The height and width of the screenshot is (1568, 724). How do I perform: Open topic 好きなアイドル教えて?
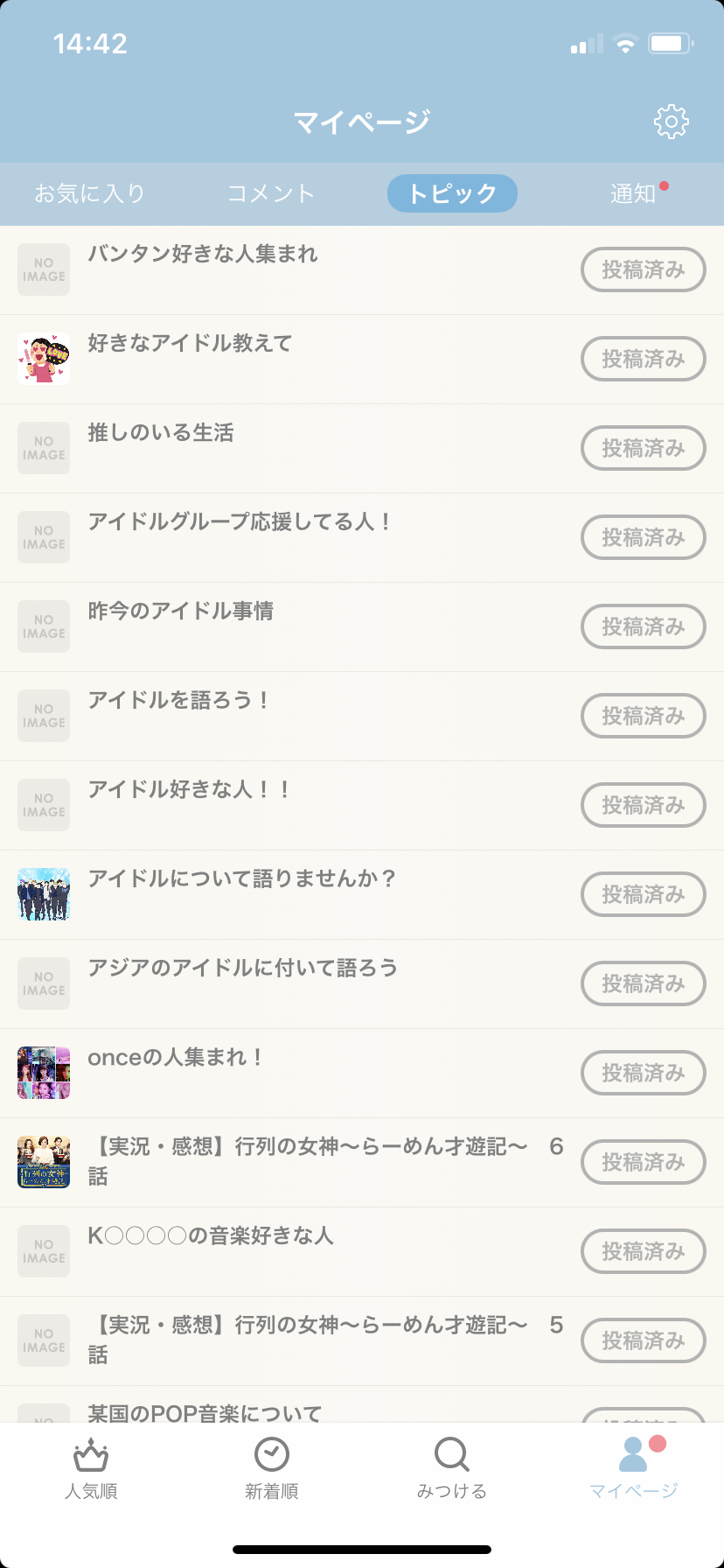[362, 360]
